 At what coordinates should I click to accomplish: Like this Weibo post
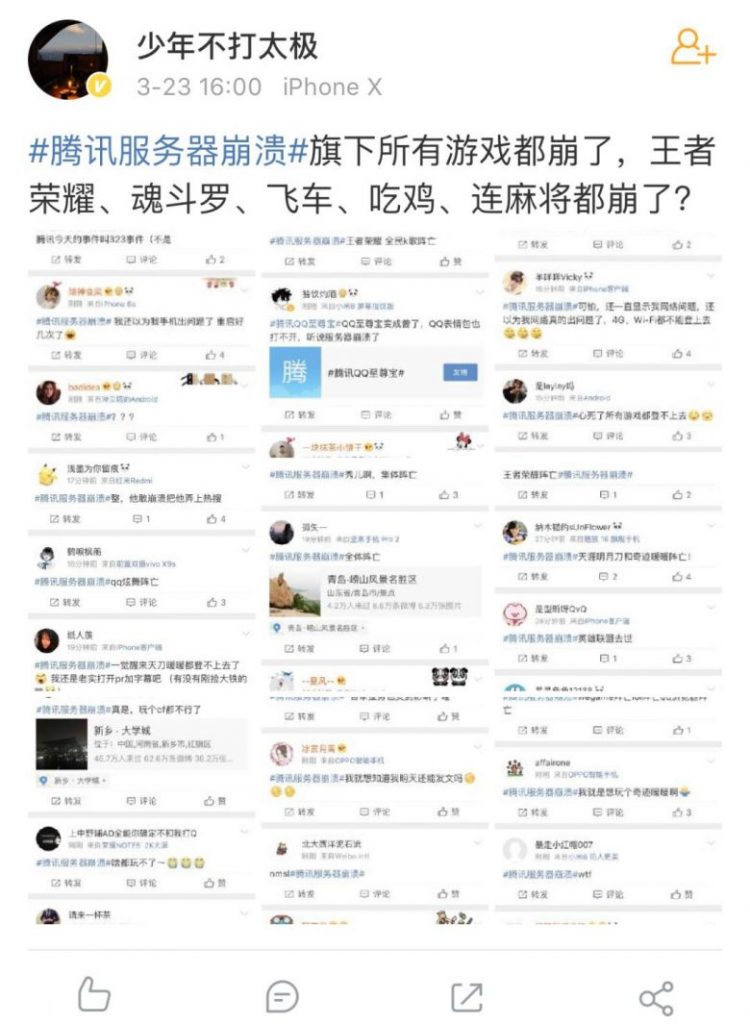pos(93,995)
